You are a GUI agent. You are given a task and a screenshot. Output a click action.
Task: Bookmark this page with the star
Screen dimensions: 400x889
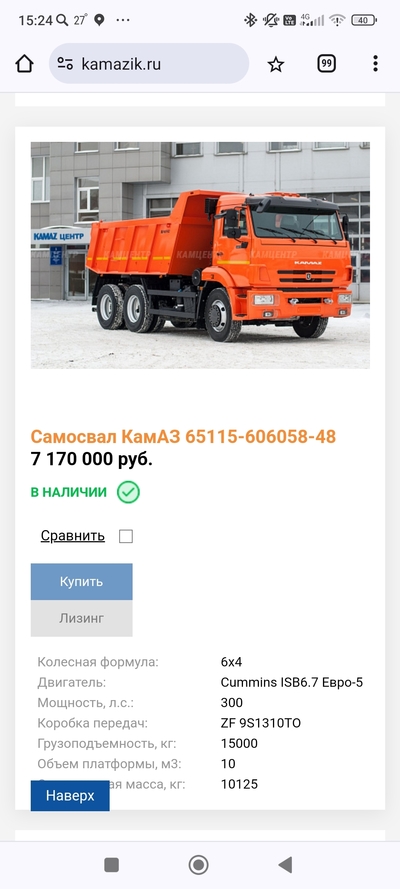click(276, 64)
